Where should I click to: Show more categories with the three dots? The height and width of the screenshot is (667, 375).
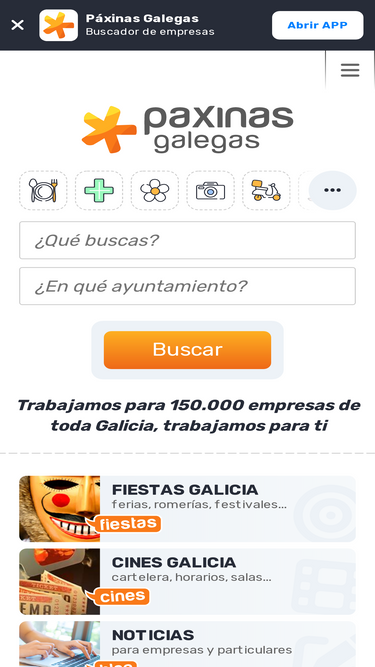coord(332,190)
